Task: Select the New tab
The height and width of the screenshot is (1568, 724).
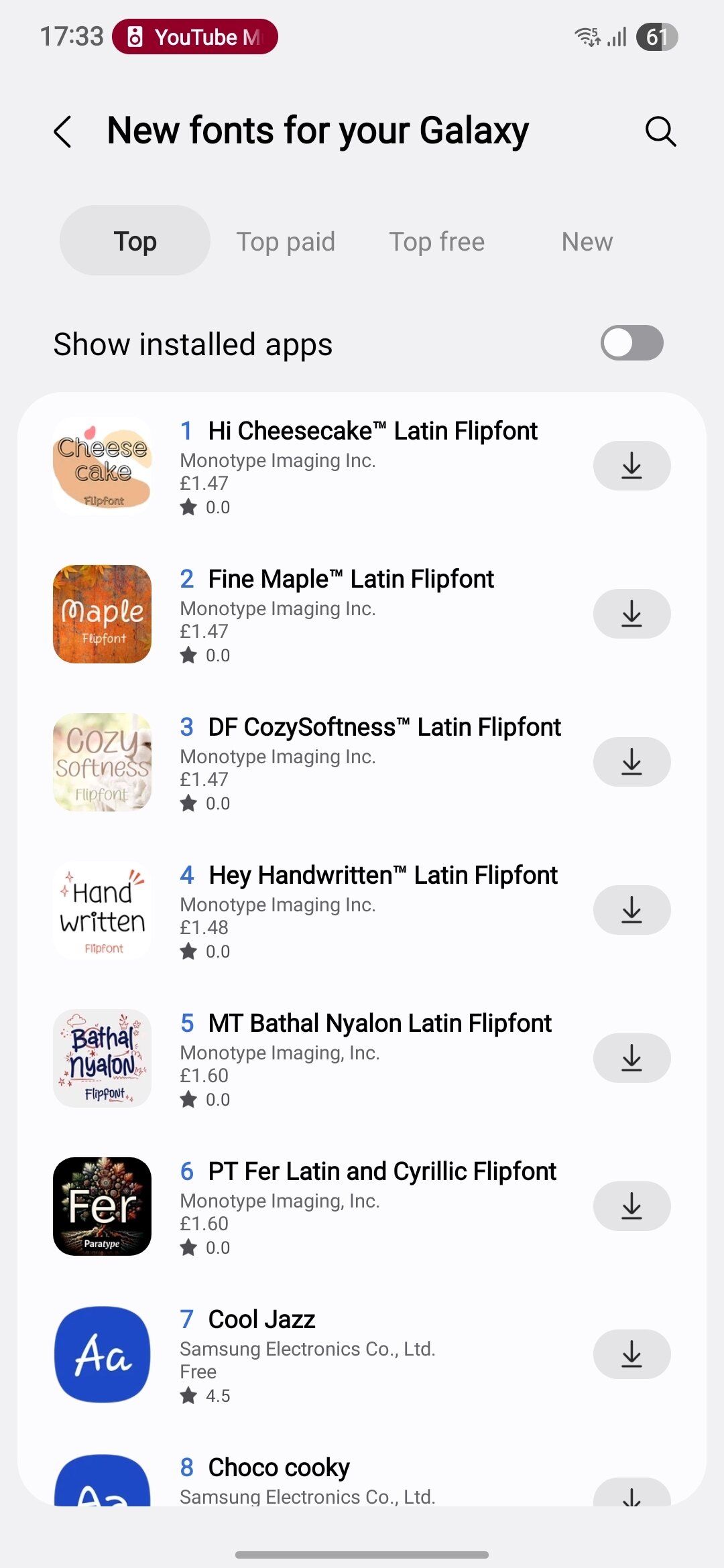Action: click(587, 241)
